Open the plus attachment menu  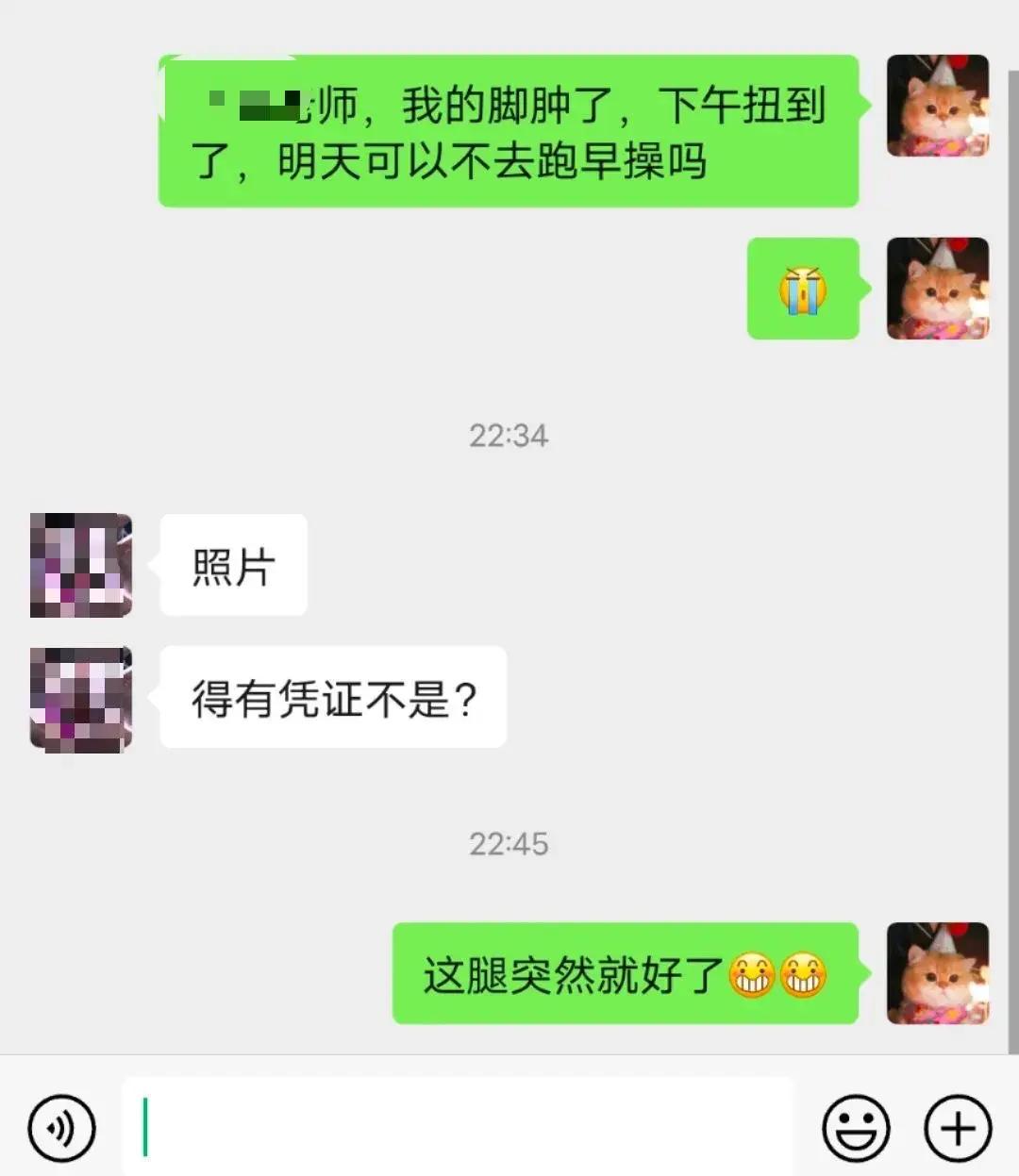tap(958, 1128)
